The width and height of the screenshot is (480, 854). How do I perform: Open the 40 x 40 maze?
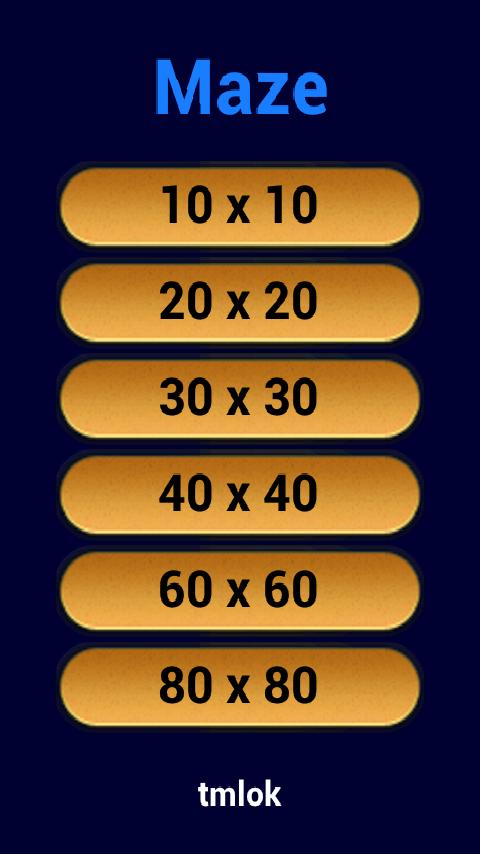[x=240, y=494]
